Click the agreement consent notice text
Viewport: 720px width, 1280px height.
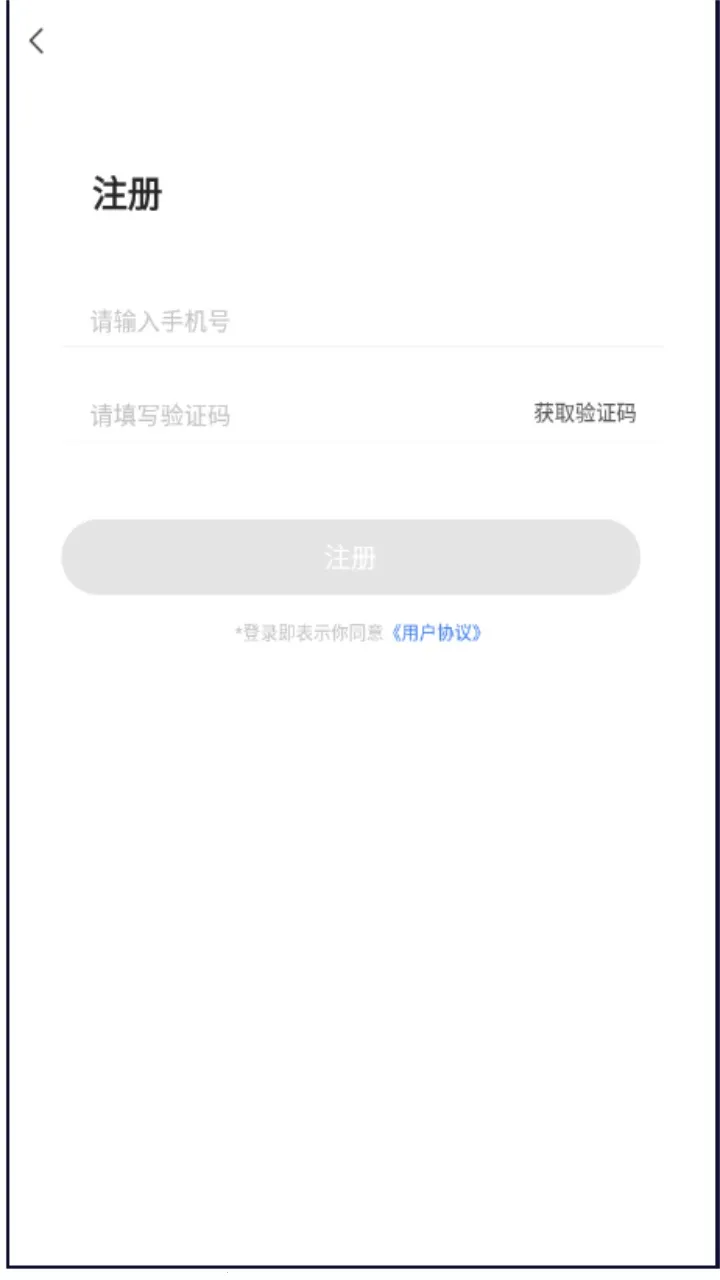[x=310, y=632]
